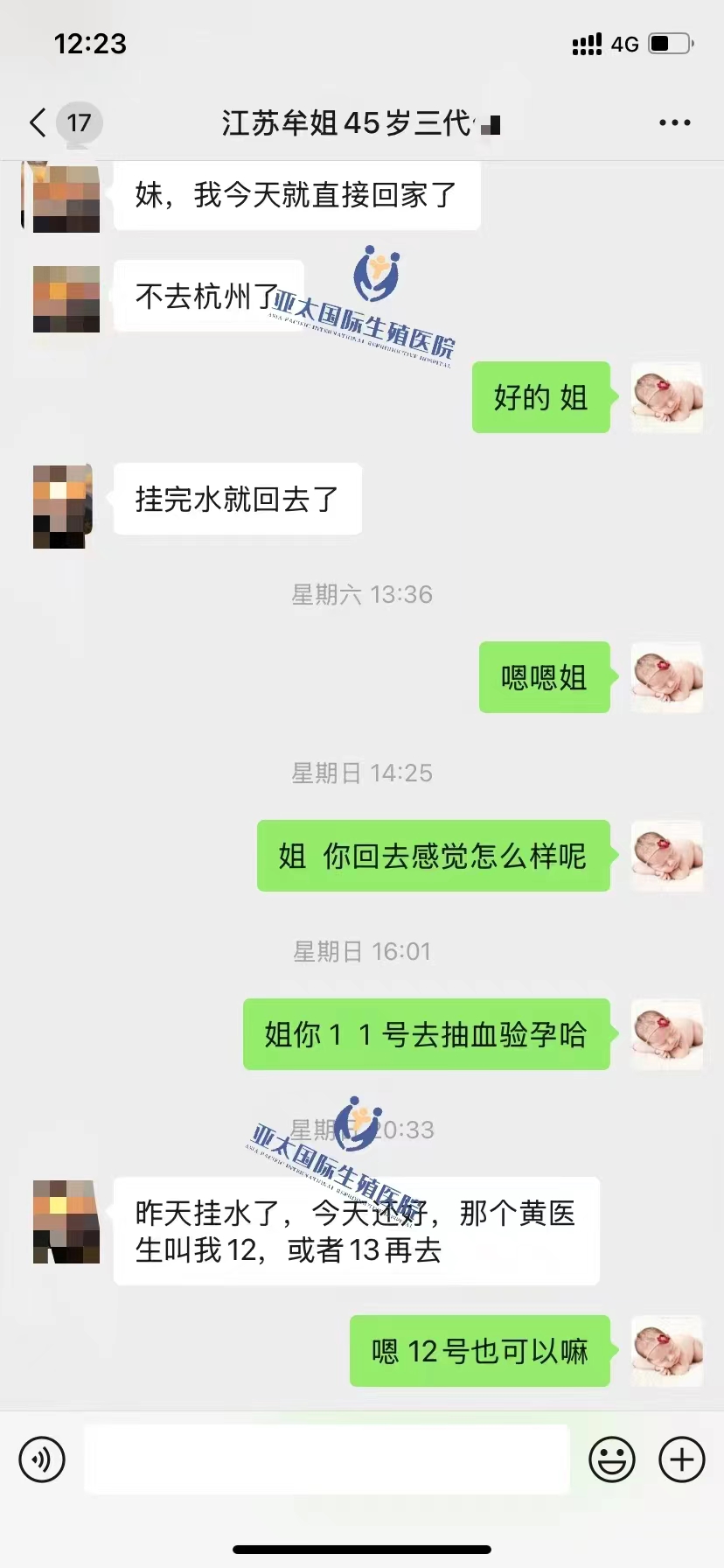The image size is (724, 1568).
Task: Switch to voice message input
Action: click(x=42, y=1459)
